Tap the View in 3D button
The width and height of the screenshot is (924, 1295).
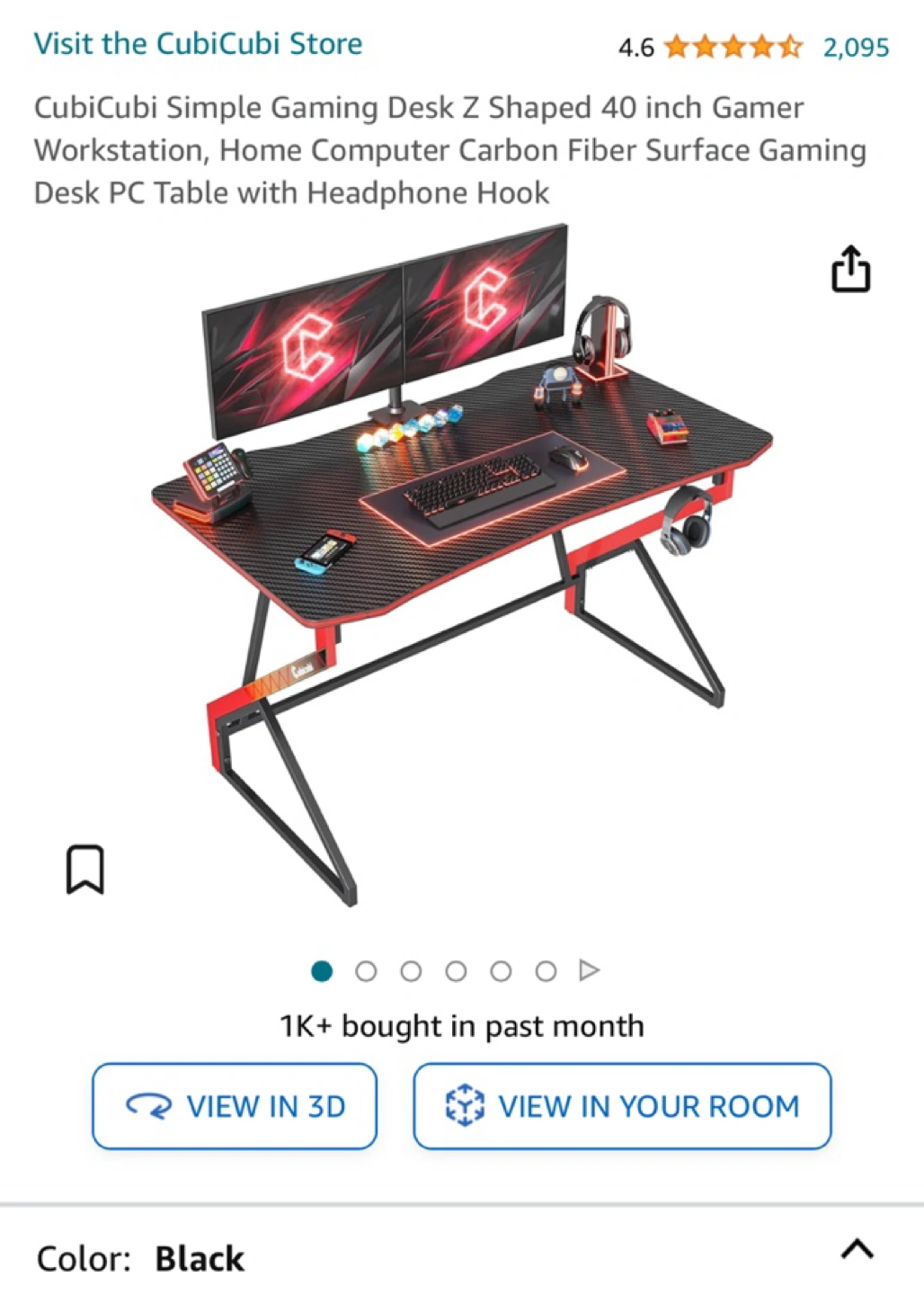(235, 1106)
